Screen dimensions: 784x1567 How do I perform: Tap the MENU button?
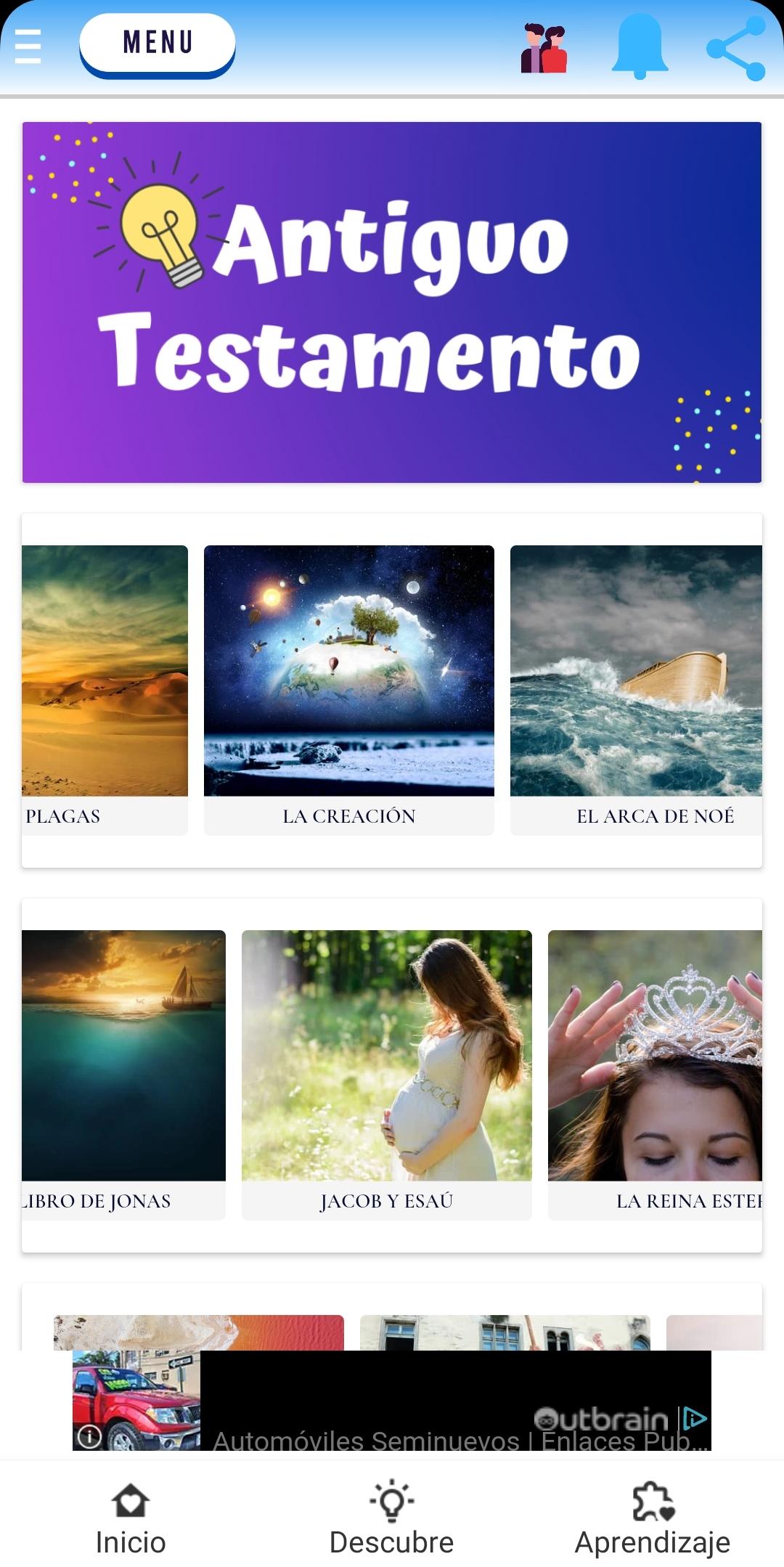(x=158, y=45)
